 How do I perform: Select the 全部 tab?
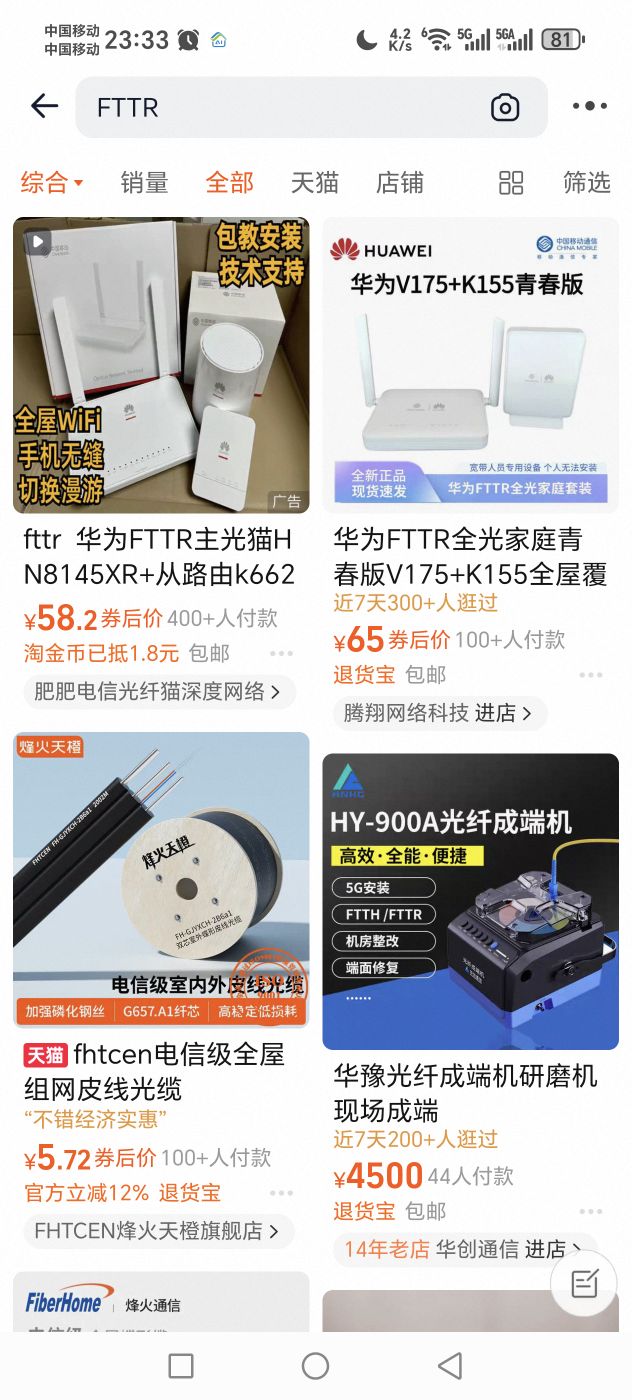click(x=229, y=183)
